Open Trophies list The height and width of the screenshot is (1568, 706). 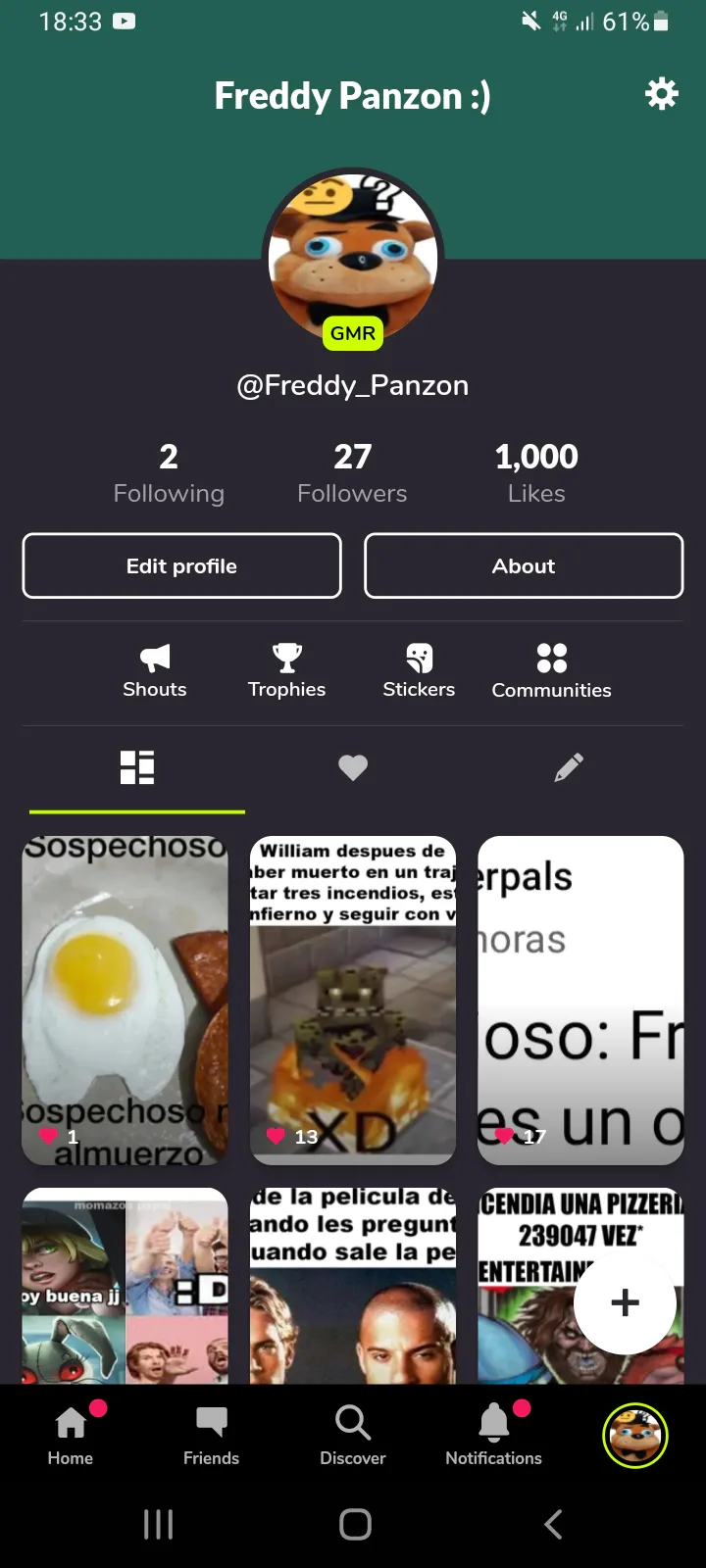[286, 670]
